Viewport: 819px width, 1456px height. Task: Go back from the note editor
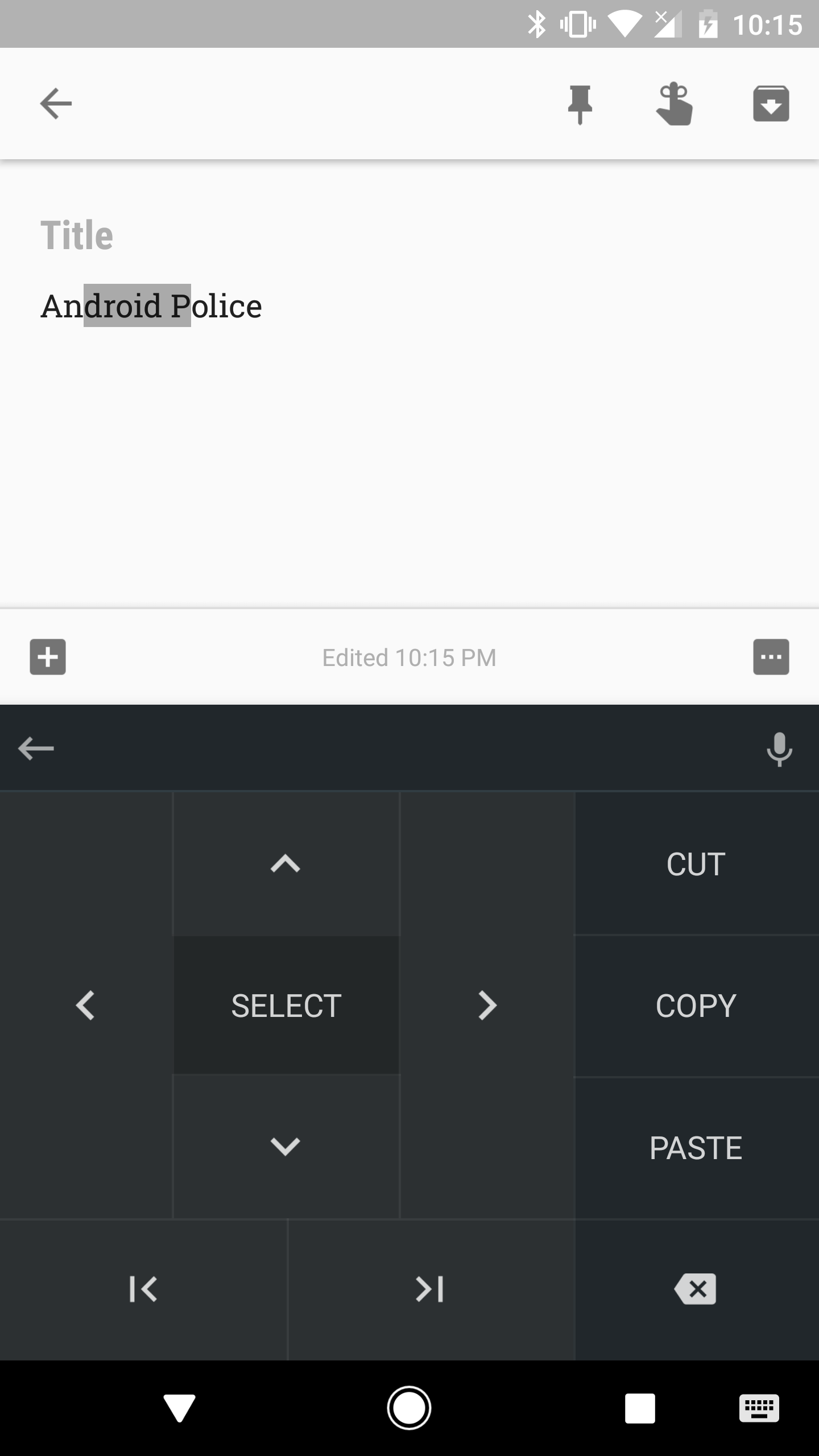click(x=56, y=104)
